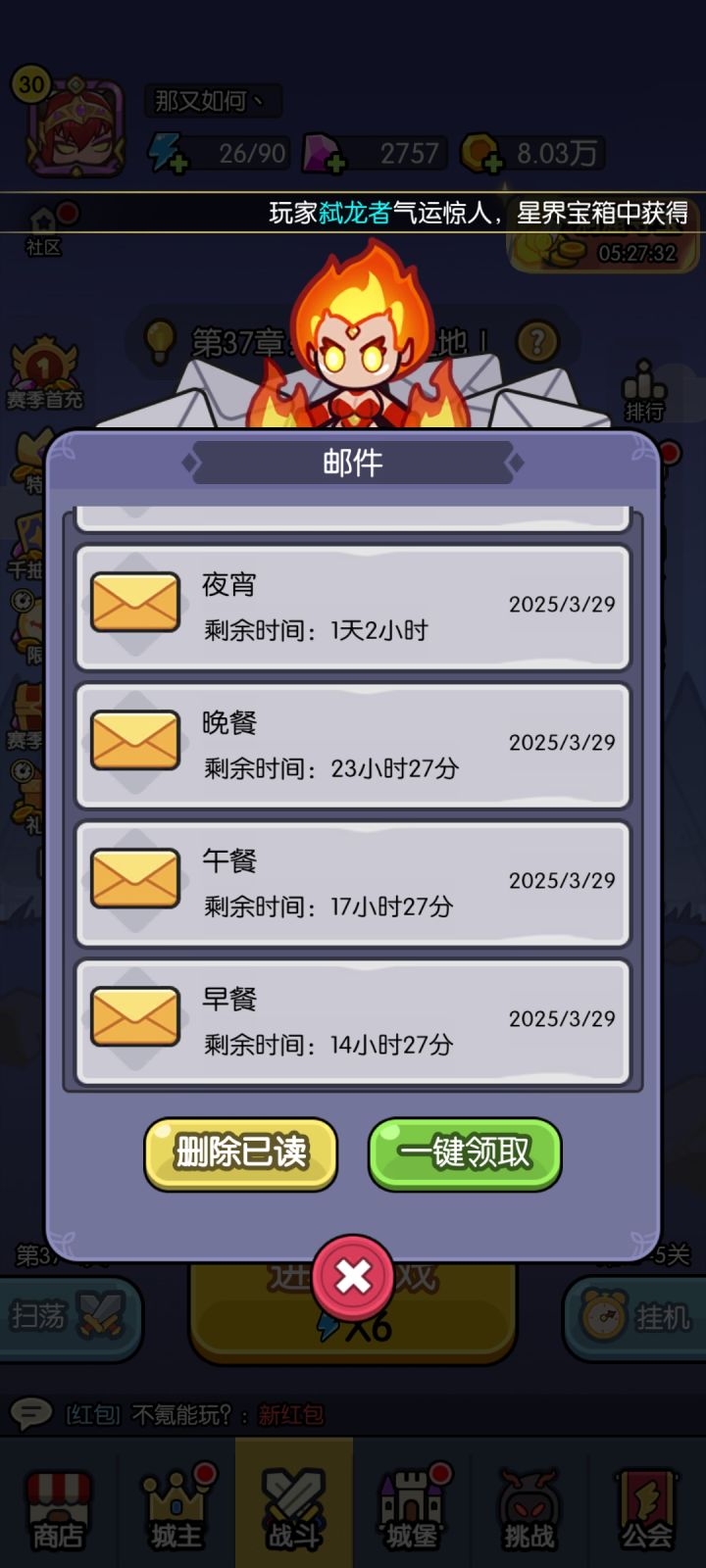Select the 挑战 challenge tab
706x1568 pixels.
pos(529,1504)
